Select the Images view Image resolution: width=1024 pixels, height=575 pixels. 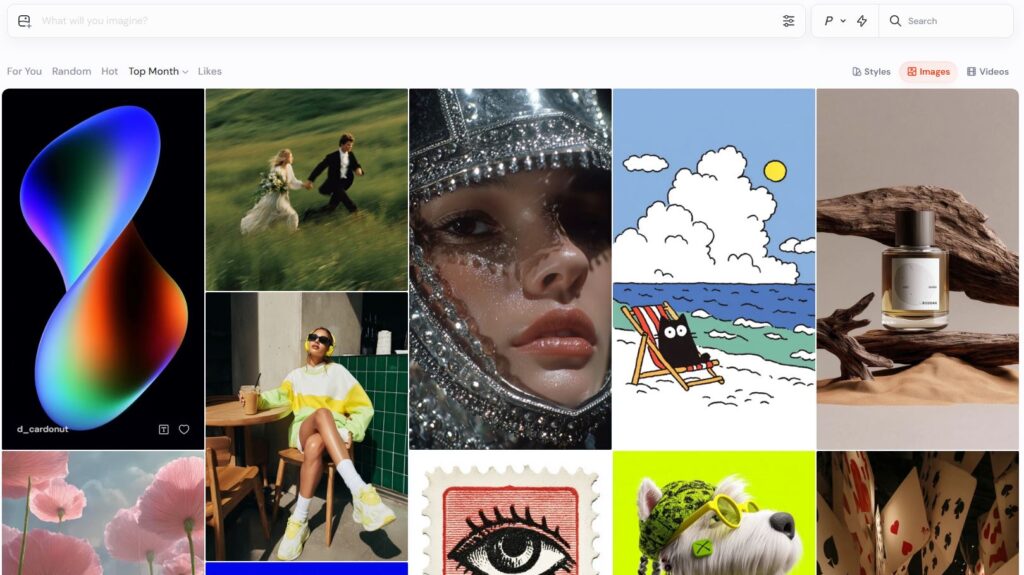coord(928,72)
